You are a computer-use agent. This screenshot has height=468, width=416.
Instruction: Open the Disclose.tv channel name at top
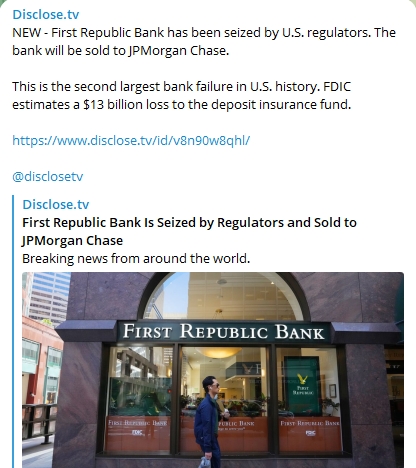click(46, 14)
